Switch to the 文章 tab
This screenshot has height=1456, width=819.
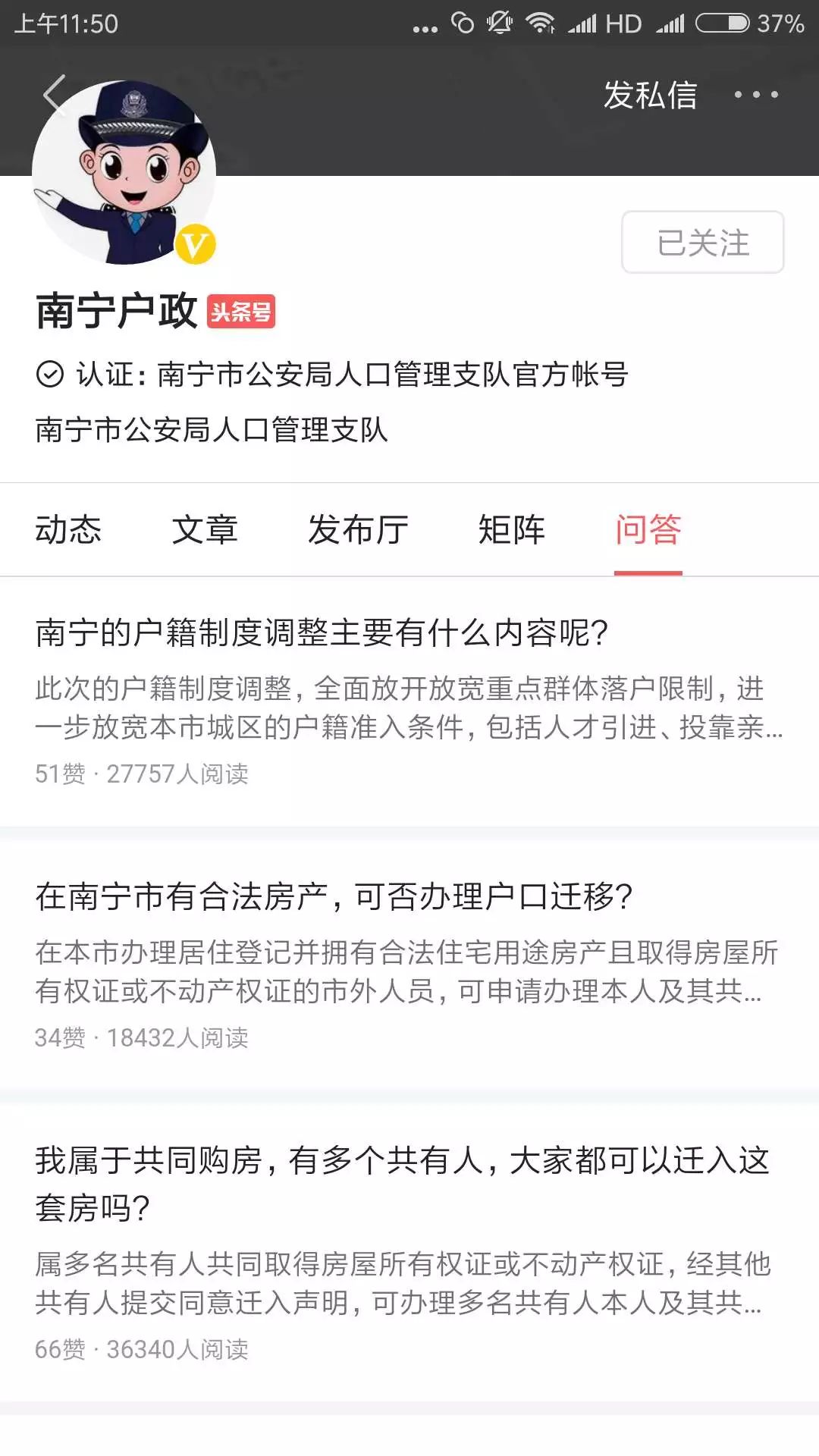[206, 531]
